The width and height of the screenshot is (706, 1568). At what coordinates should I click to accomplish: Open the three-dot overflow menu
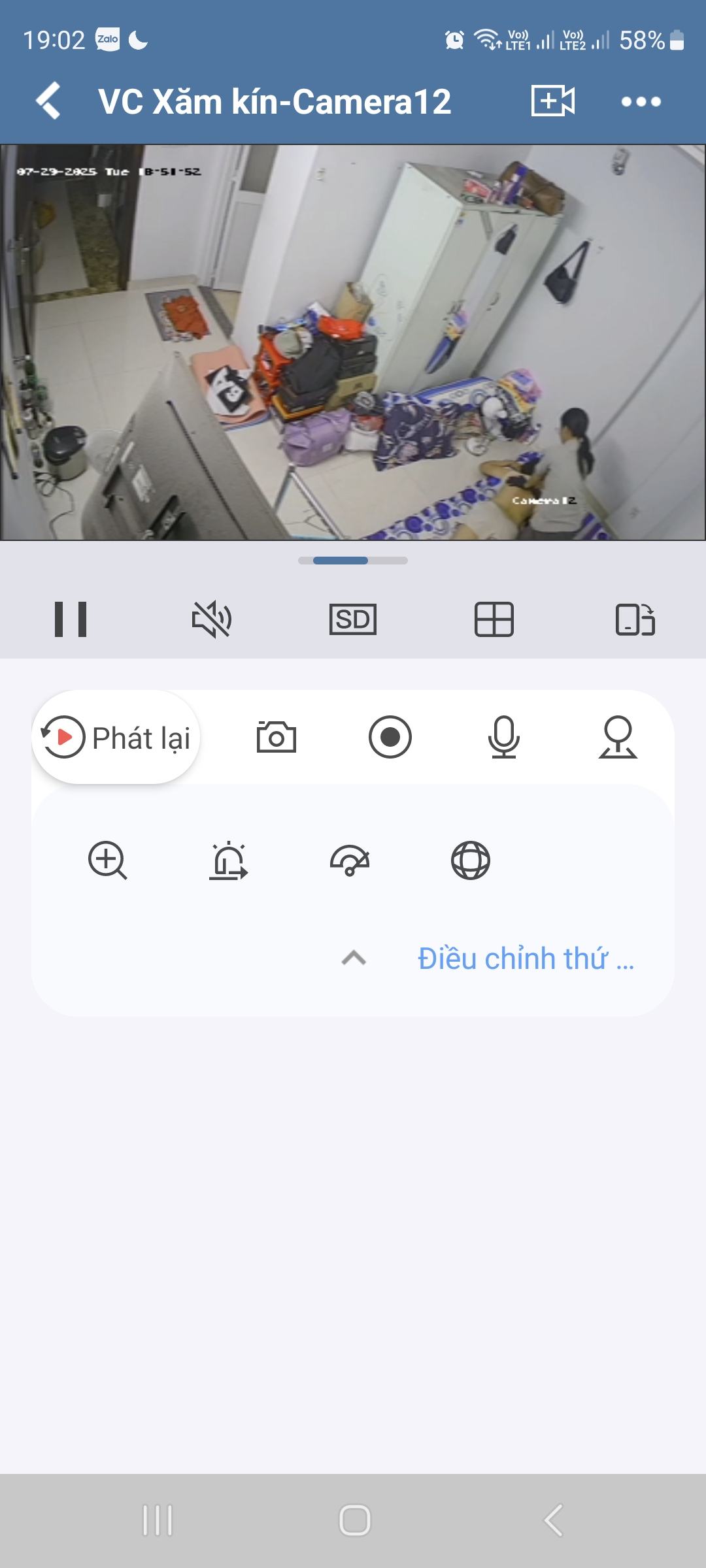pos(641,101)
